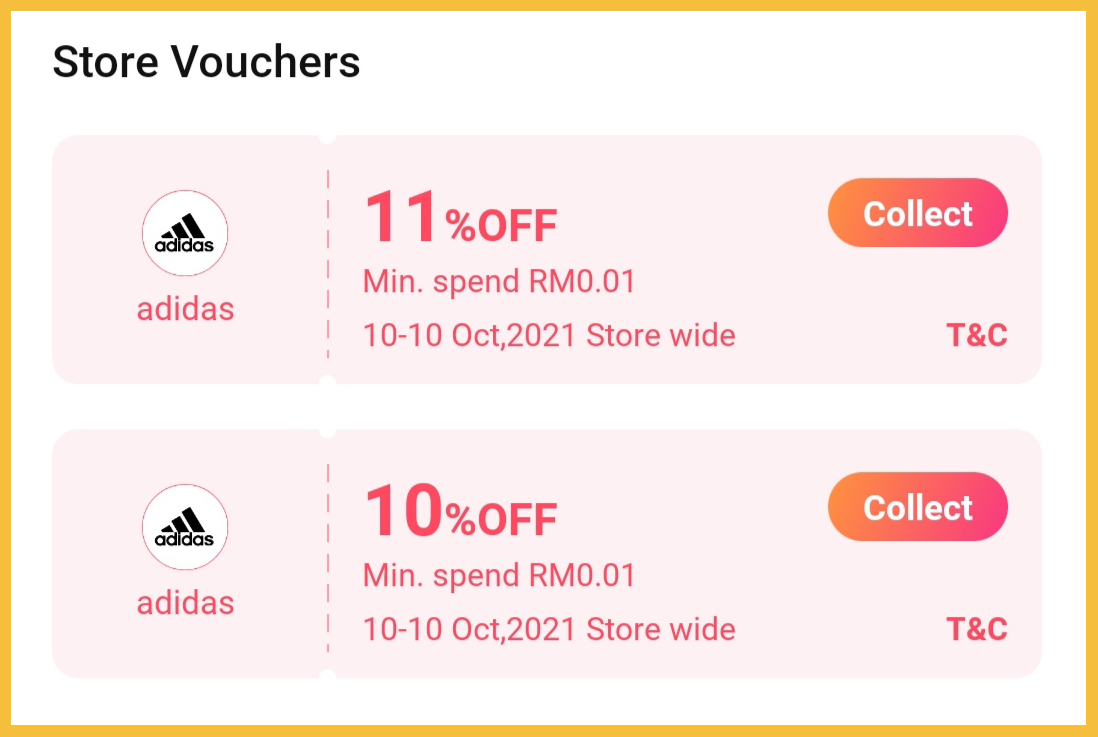Image resolution: width=1098 pixels, height=737 pixels.
Task: Collect the 10% OFF adidas voucher
Action: click(917, 507)
